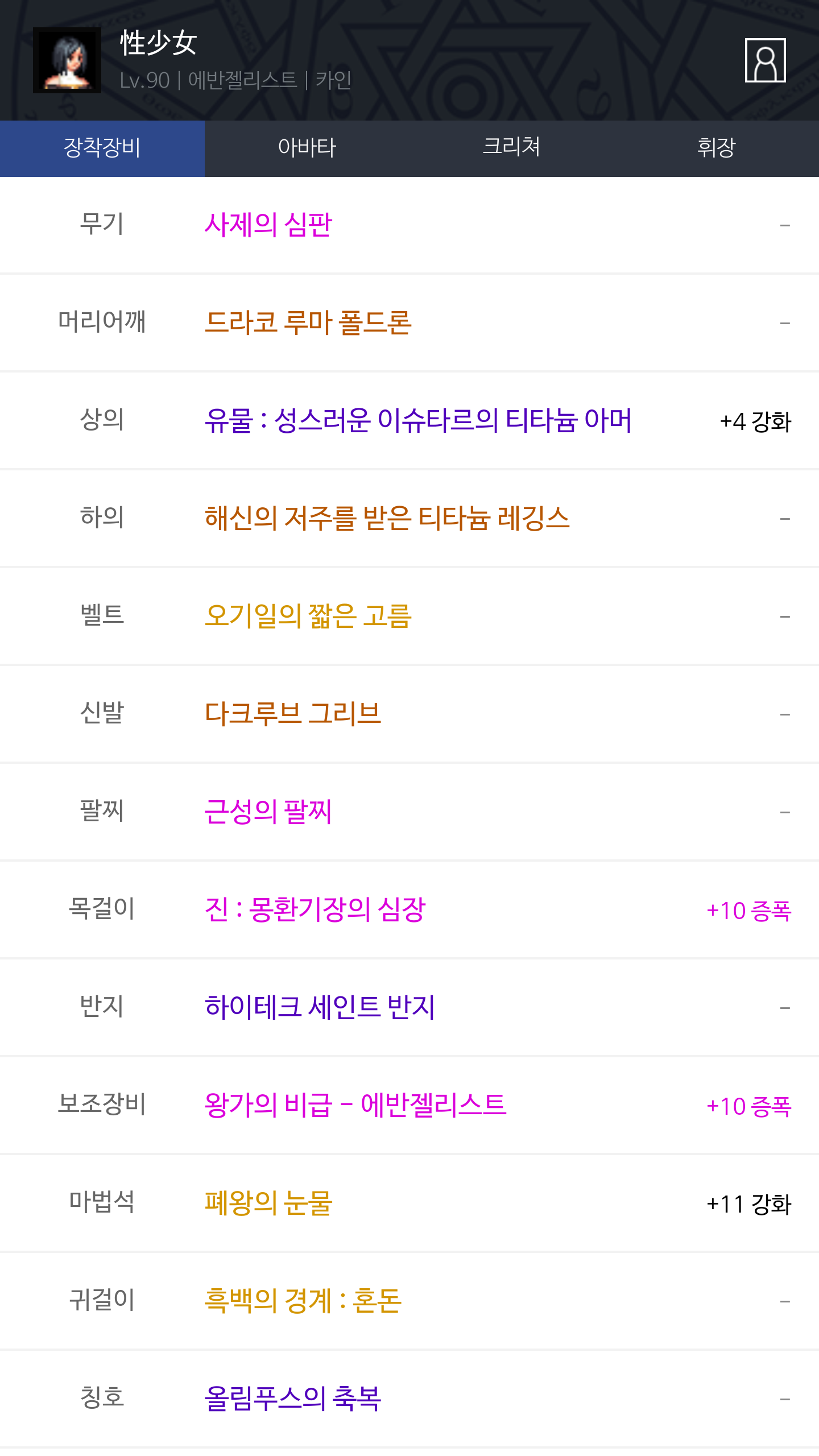Switch to the 휘장 tab
The image size is (819, 1456).
tap(717, 148)
